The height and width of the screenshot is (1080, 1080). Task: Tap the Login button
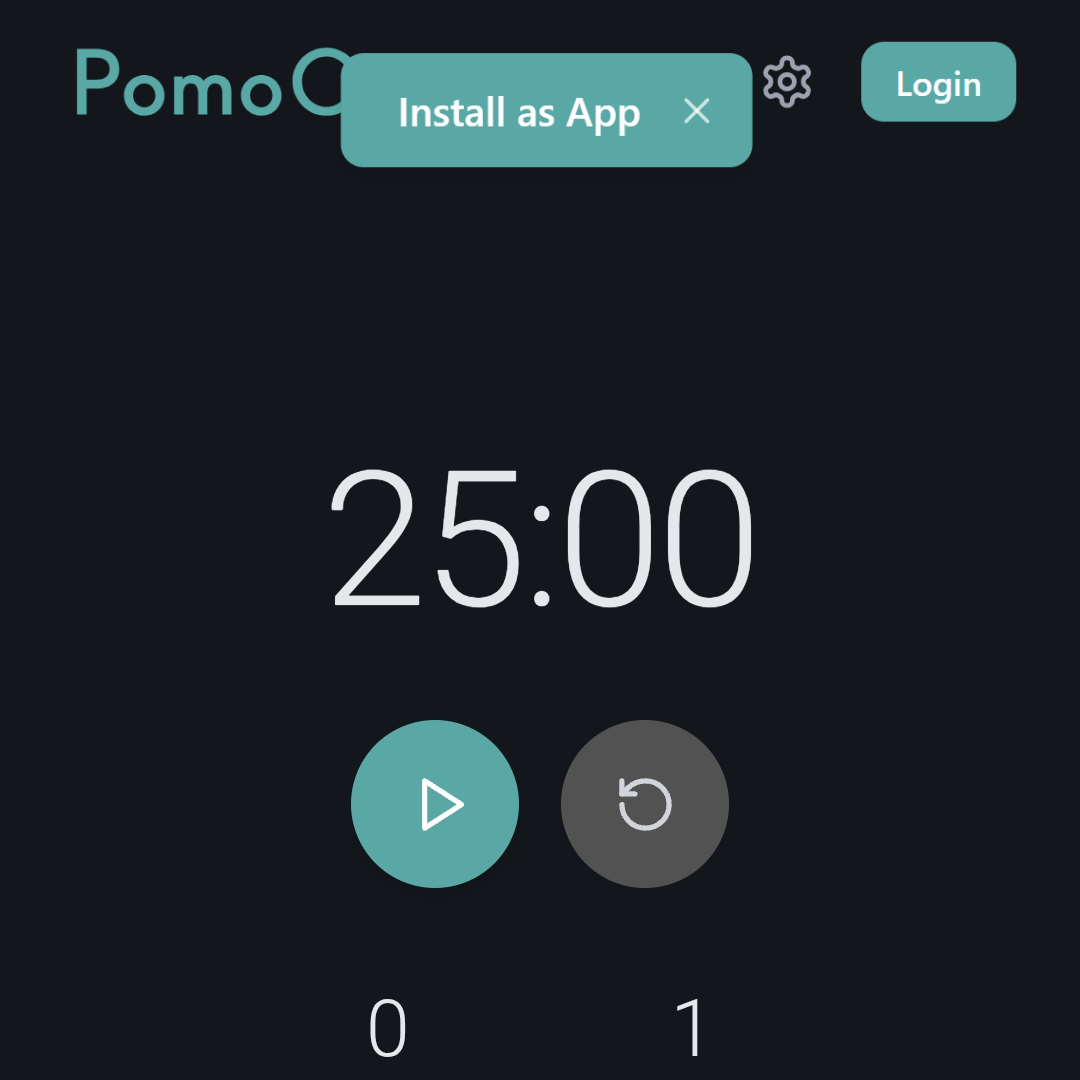[x=938, y=82]
